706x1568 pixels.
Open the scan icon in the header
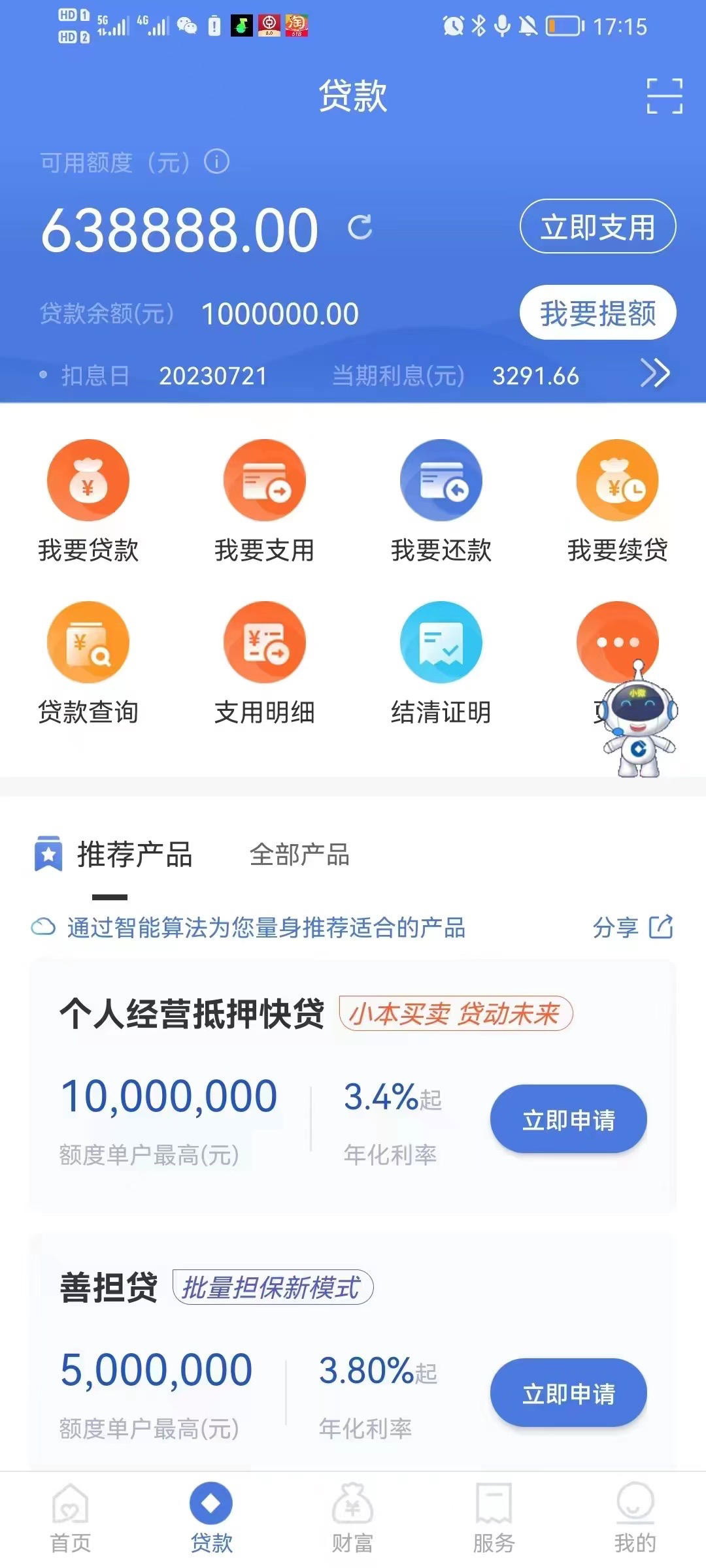[x=664, y=96]
